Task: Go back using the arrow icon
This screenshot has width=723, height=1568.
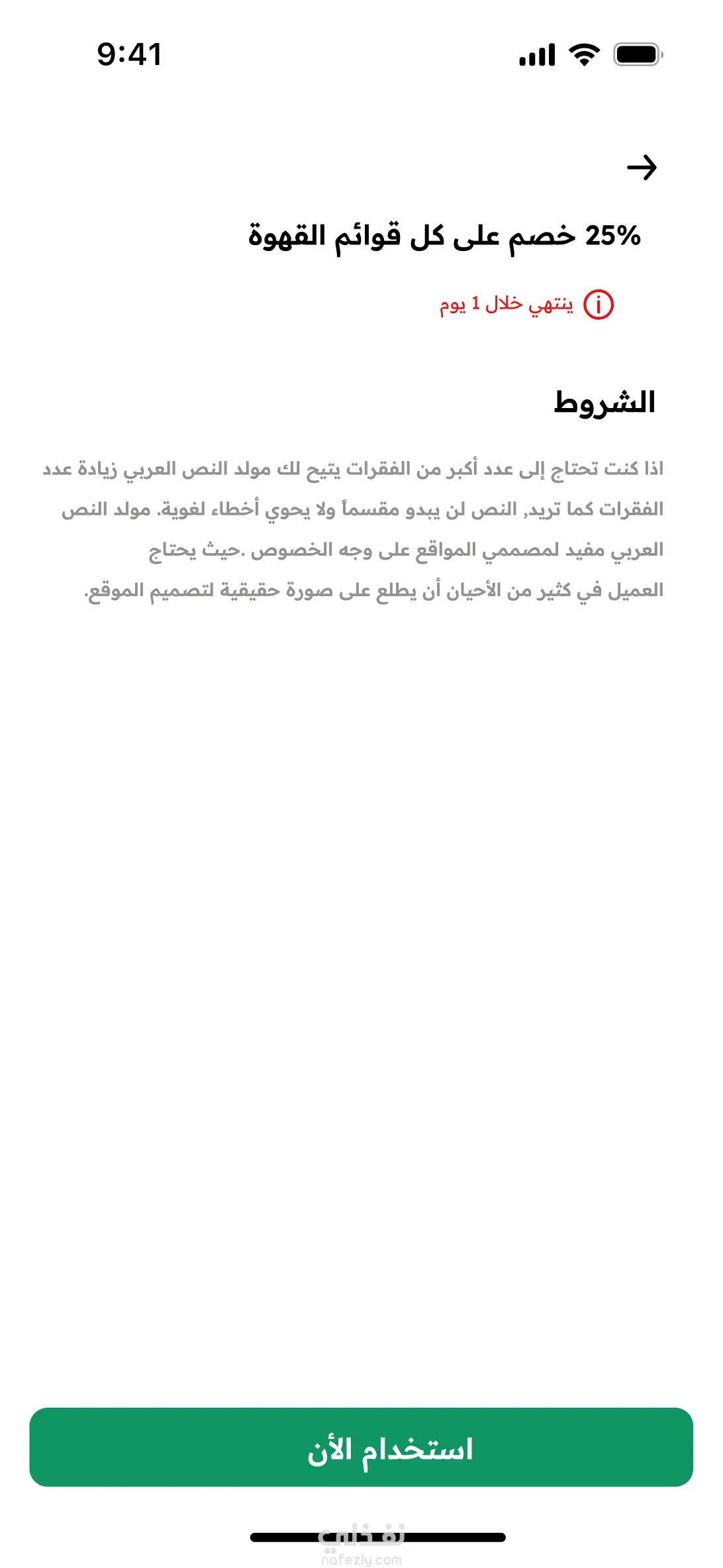Action: [642, 168]
